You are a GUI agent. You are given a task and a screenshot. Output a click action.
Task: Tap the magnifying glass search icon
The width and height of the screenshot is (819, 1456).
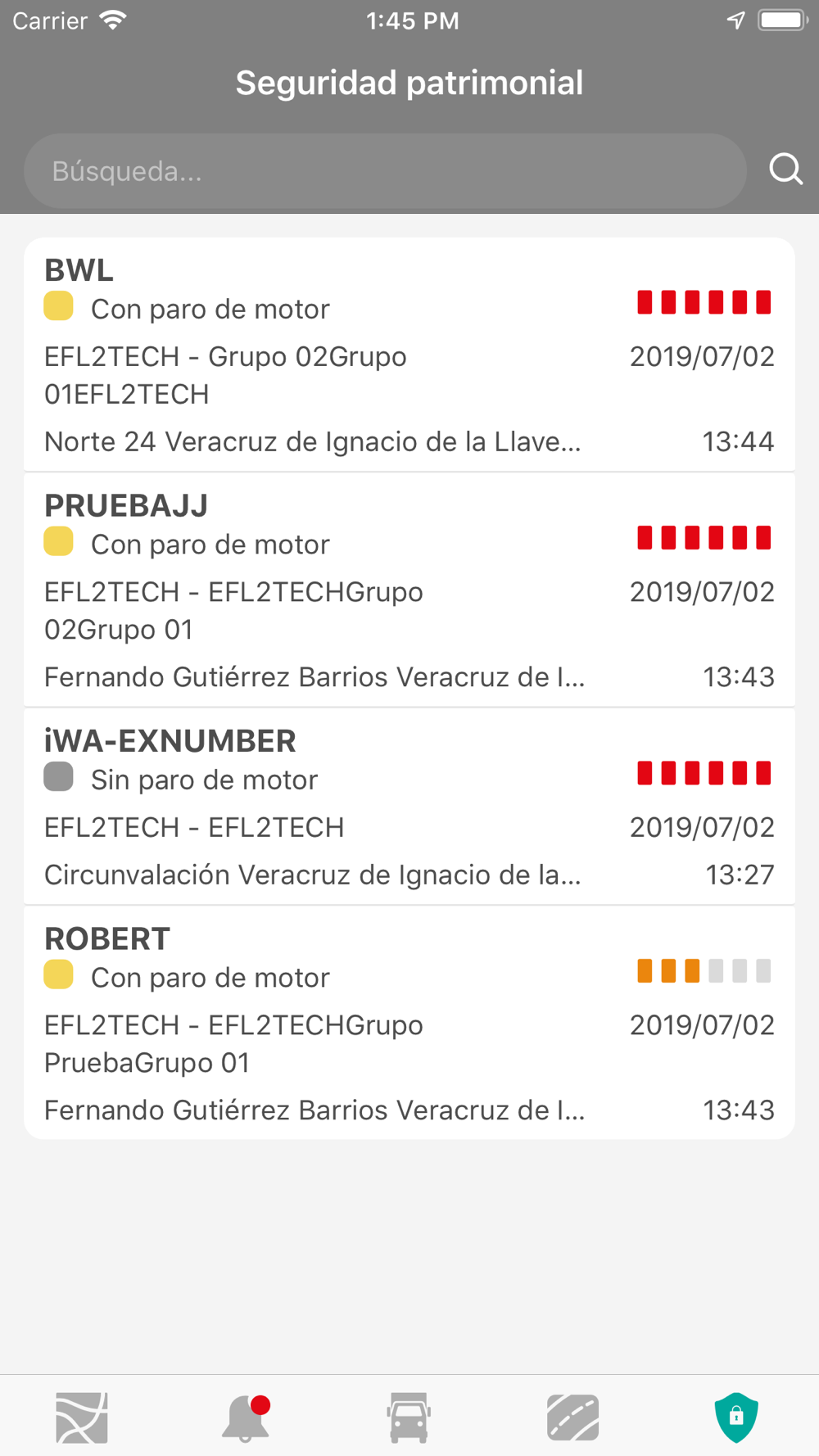pyautogui.click(x=785, y=170)
